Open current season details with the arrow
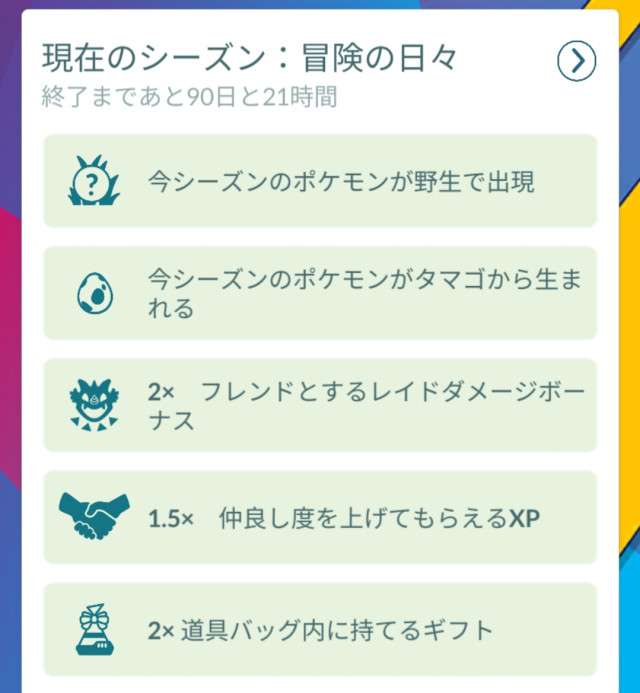Viewport: 640px width, 693px height. (576, 62)
